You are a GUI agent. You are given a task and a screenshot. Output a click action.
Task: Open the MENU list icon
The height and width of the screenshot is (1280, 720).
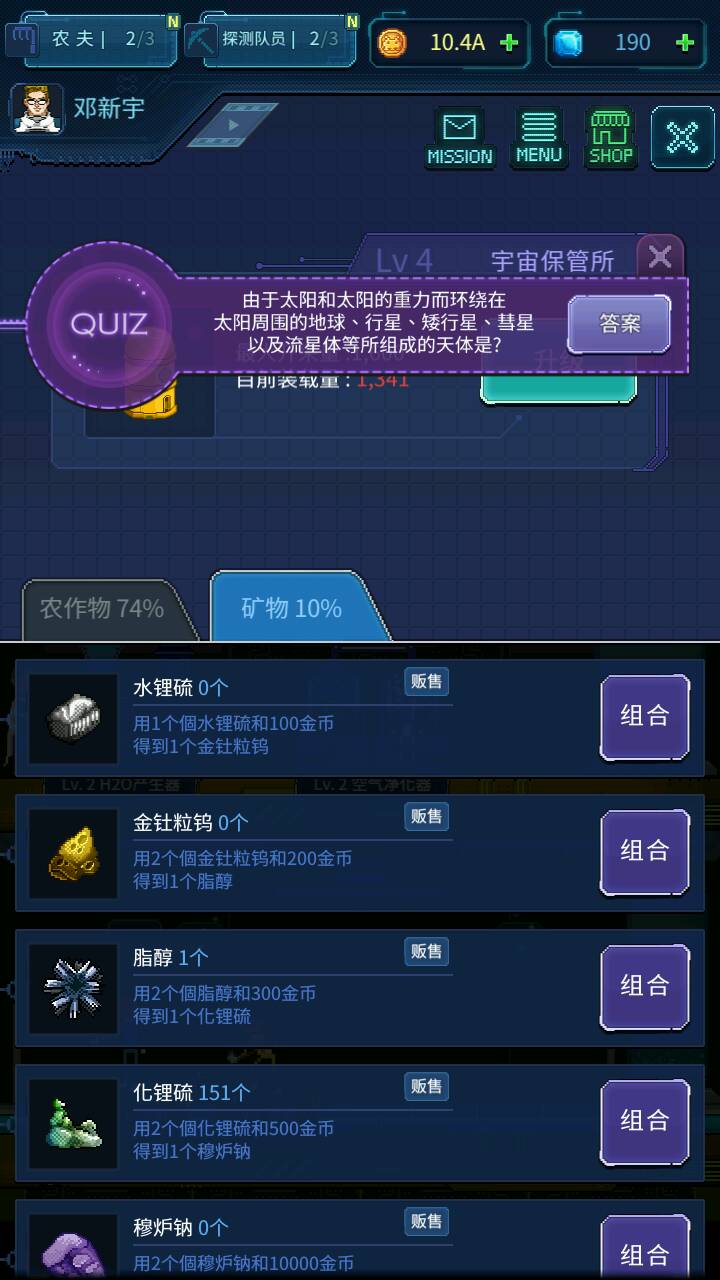click(538, 138)
